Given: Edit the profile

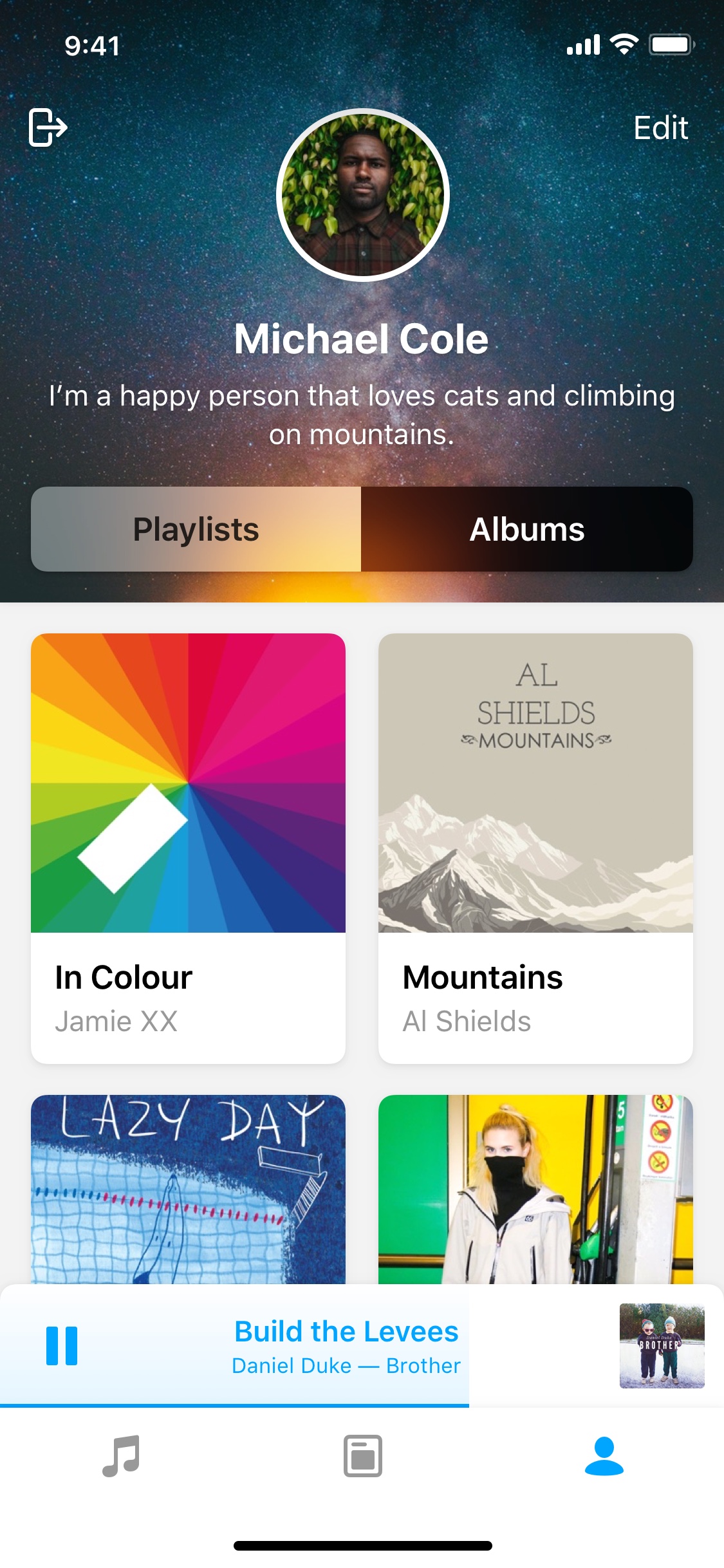Looking at the screenshot, I should click(660, 127).
